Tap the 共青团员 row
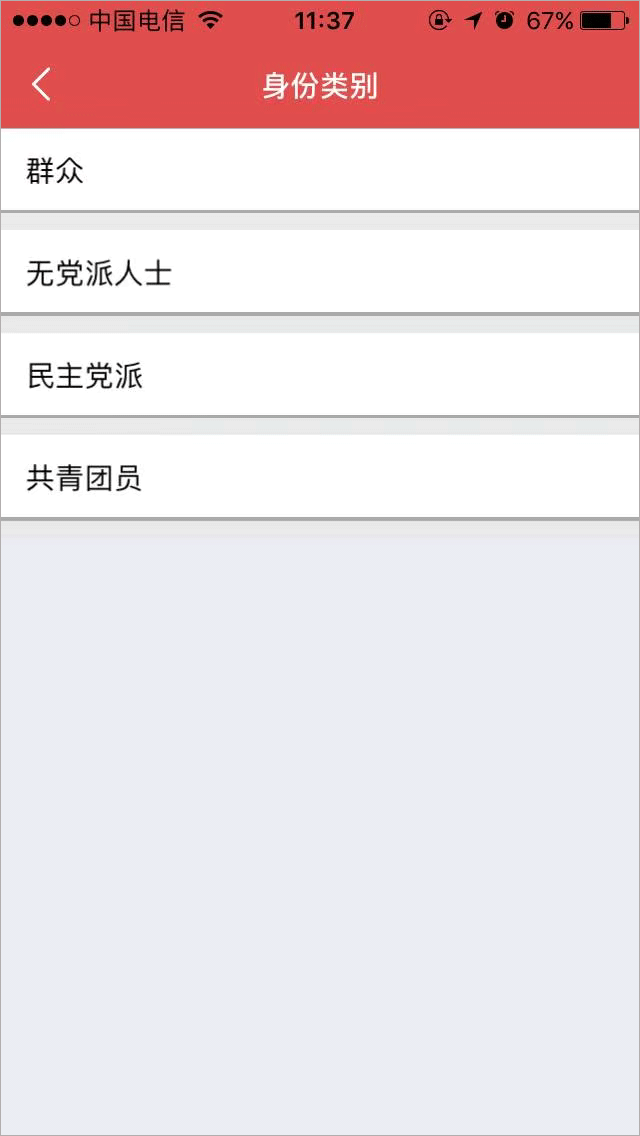640x1136 pixels. point(320,478)
